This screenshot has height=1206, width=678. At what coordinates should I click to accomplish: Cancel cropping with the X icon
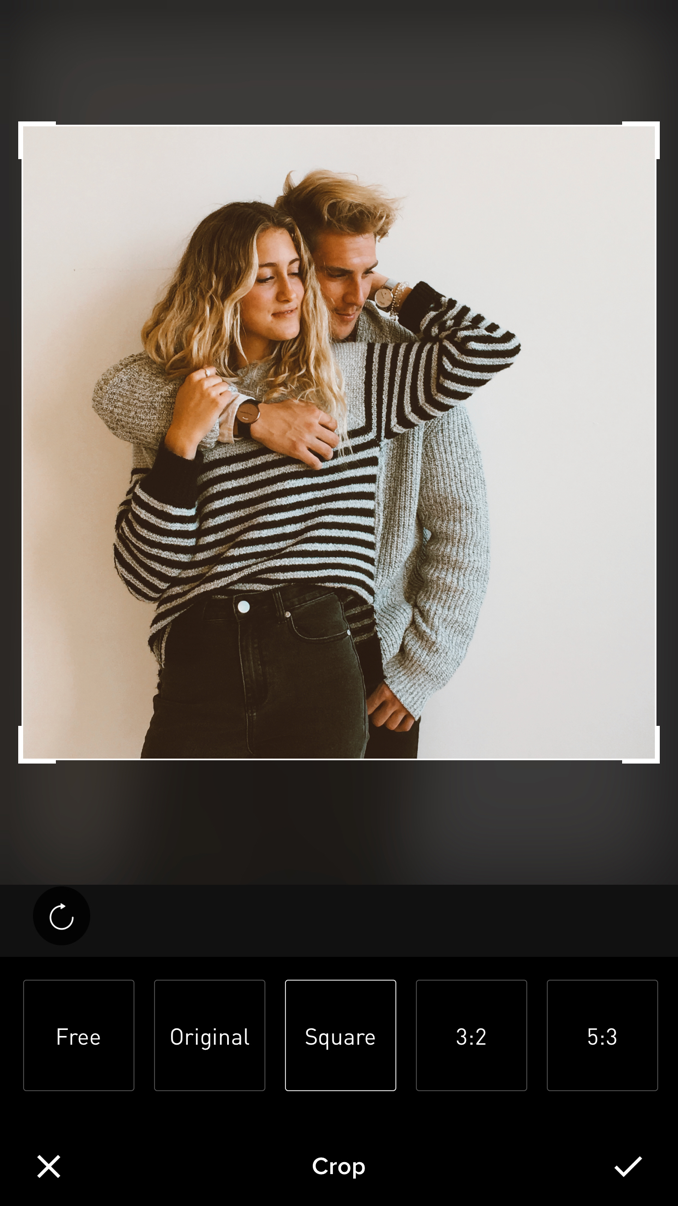pyautogui.click(x=49, y=1166)
